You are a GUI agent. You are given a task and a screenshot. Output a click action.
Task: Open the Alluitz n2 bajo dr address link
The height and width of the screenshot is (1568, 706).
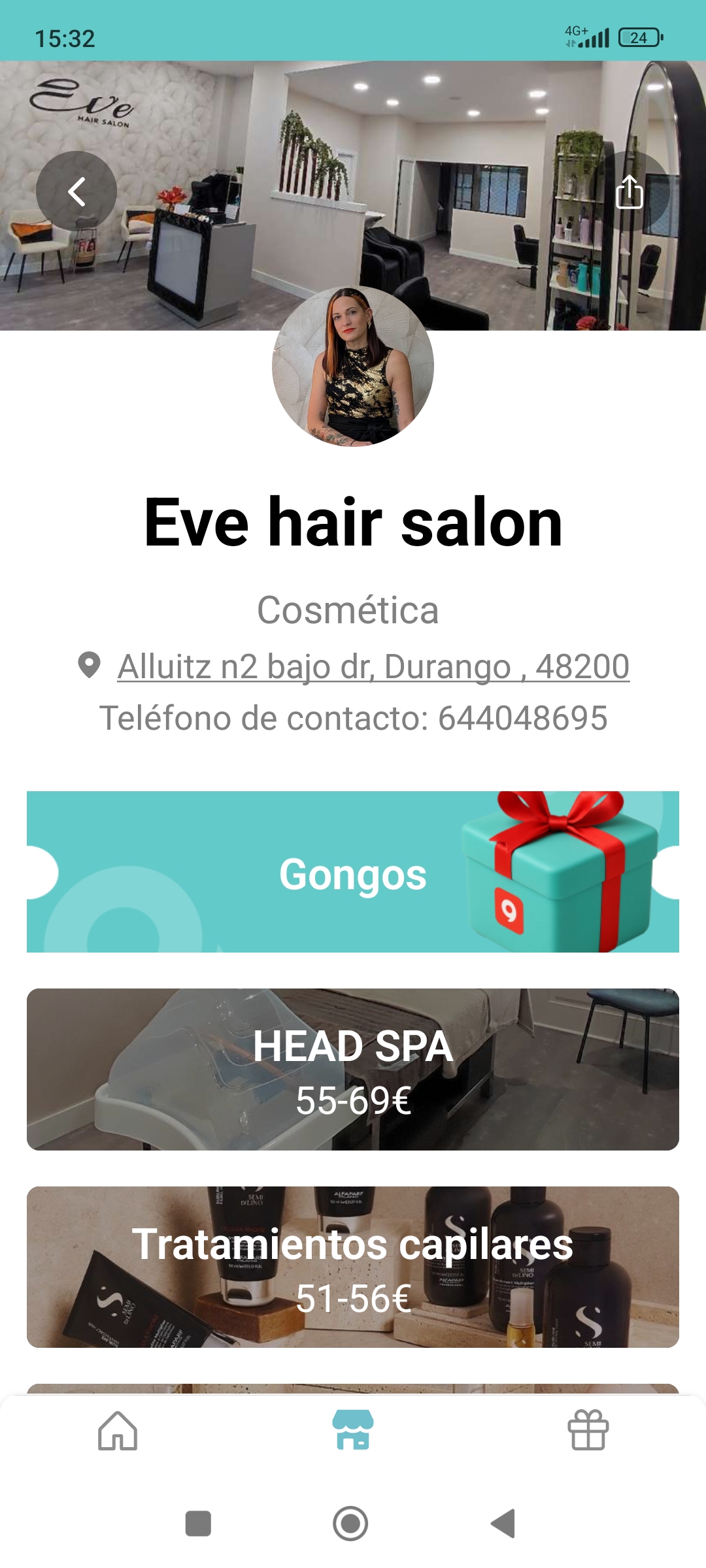(x=373, y=667)
